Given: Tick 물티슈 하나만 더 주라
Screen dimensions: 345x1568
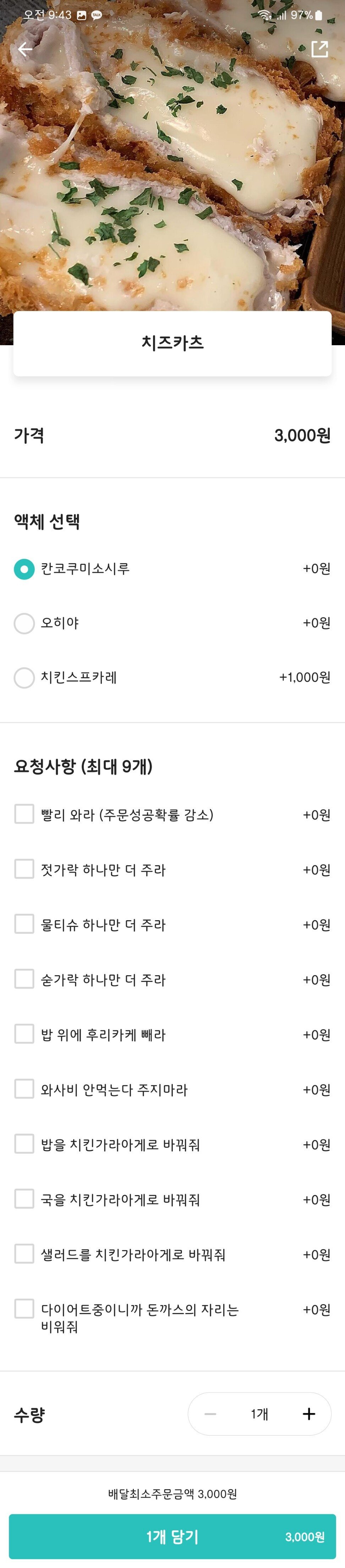Looking at the screenshot, I should click(24, 924).
